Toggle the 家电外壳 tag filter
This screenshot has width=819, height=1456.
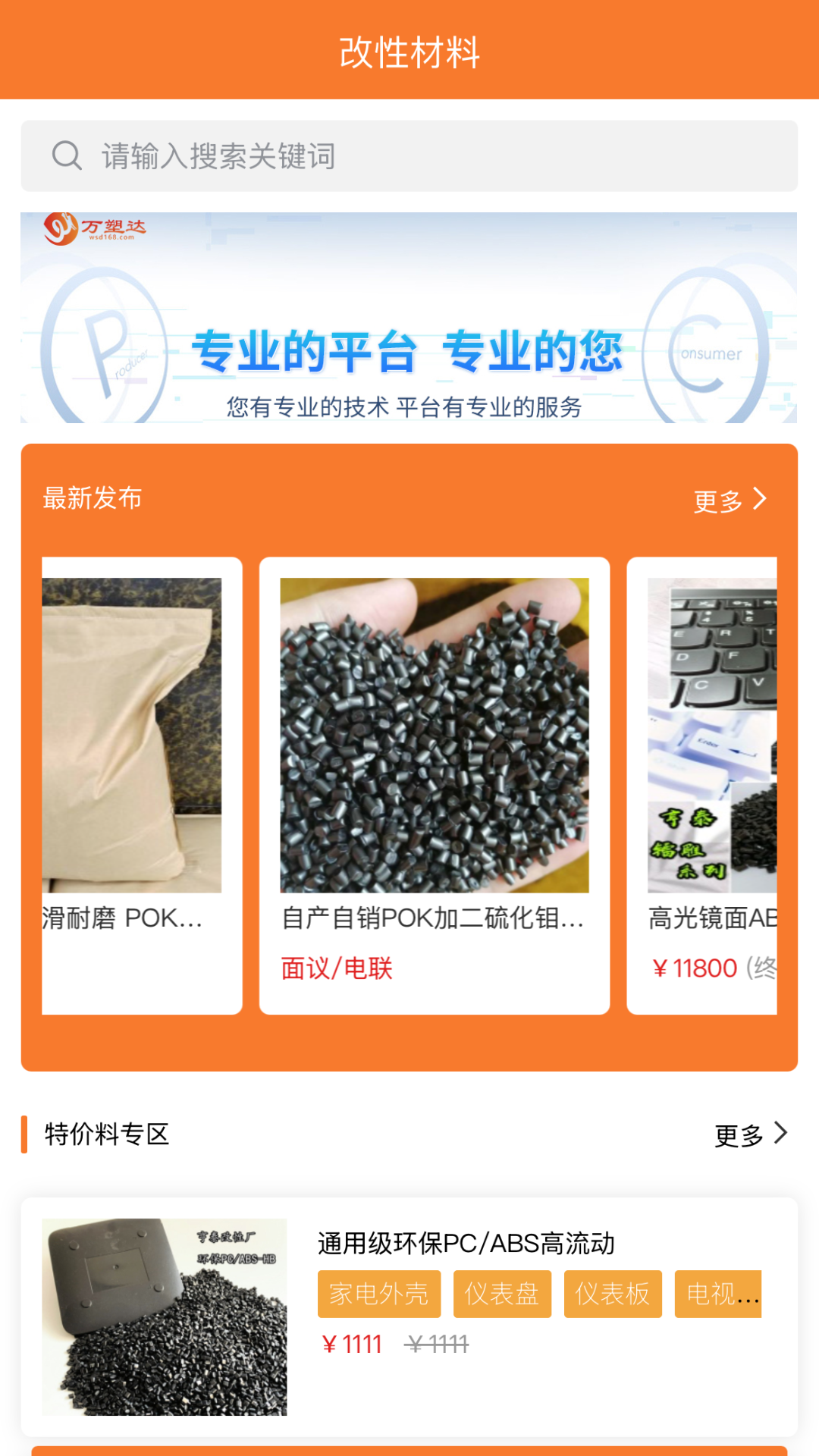(378, 1294)
